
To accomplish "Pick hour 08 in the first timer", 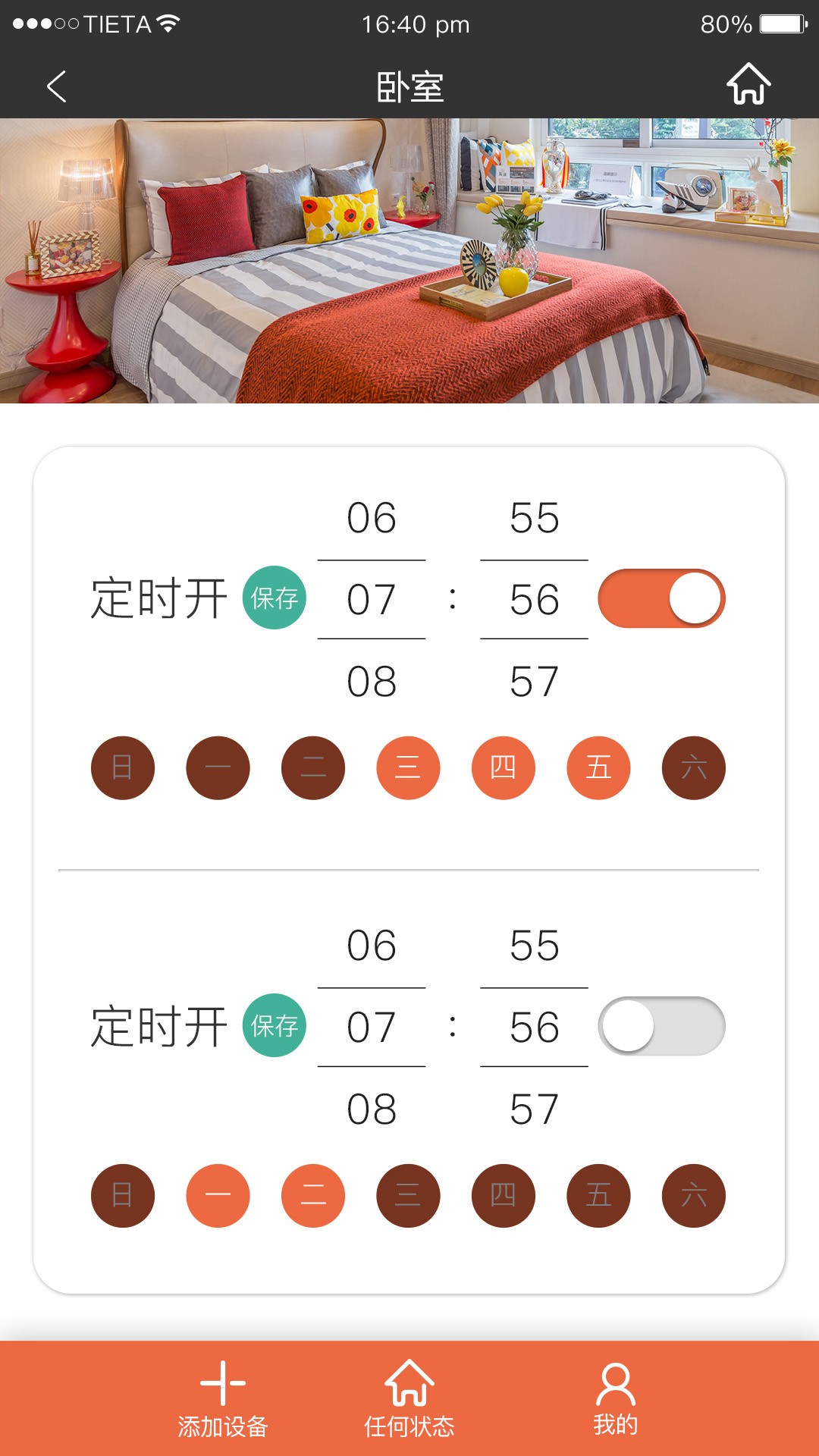I will (x=372, y=681).
